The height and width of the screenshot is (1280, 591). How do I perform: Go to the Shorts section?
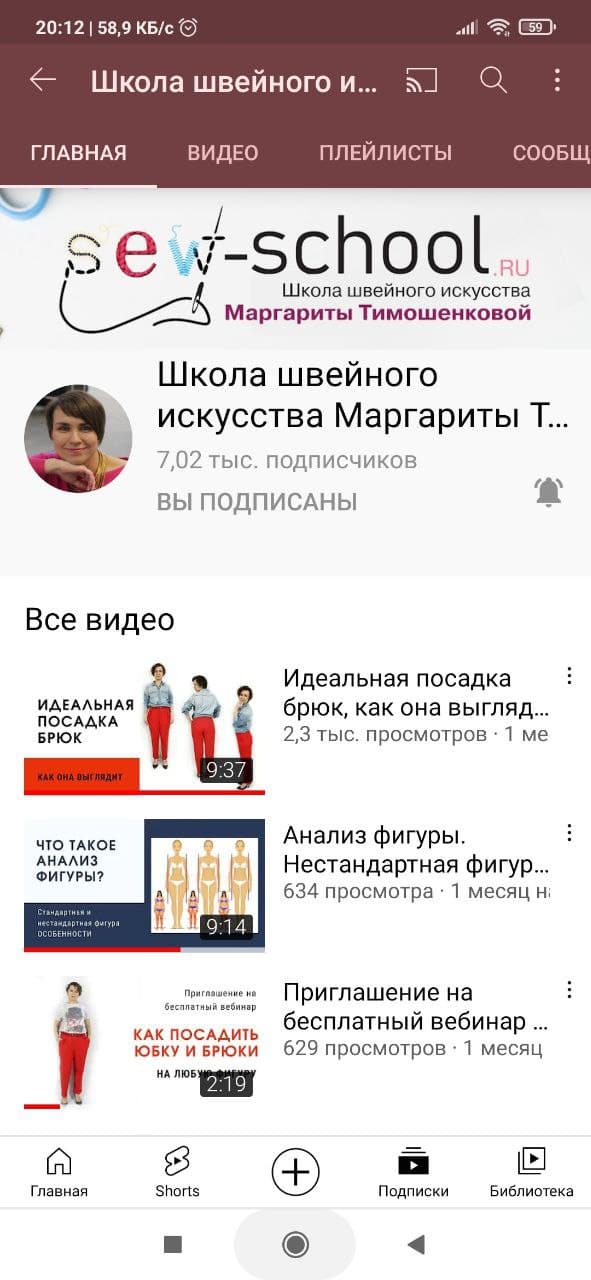click(x=177, y=1172)
